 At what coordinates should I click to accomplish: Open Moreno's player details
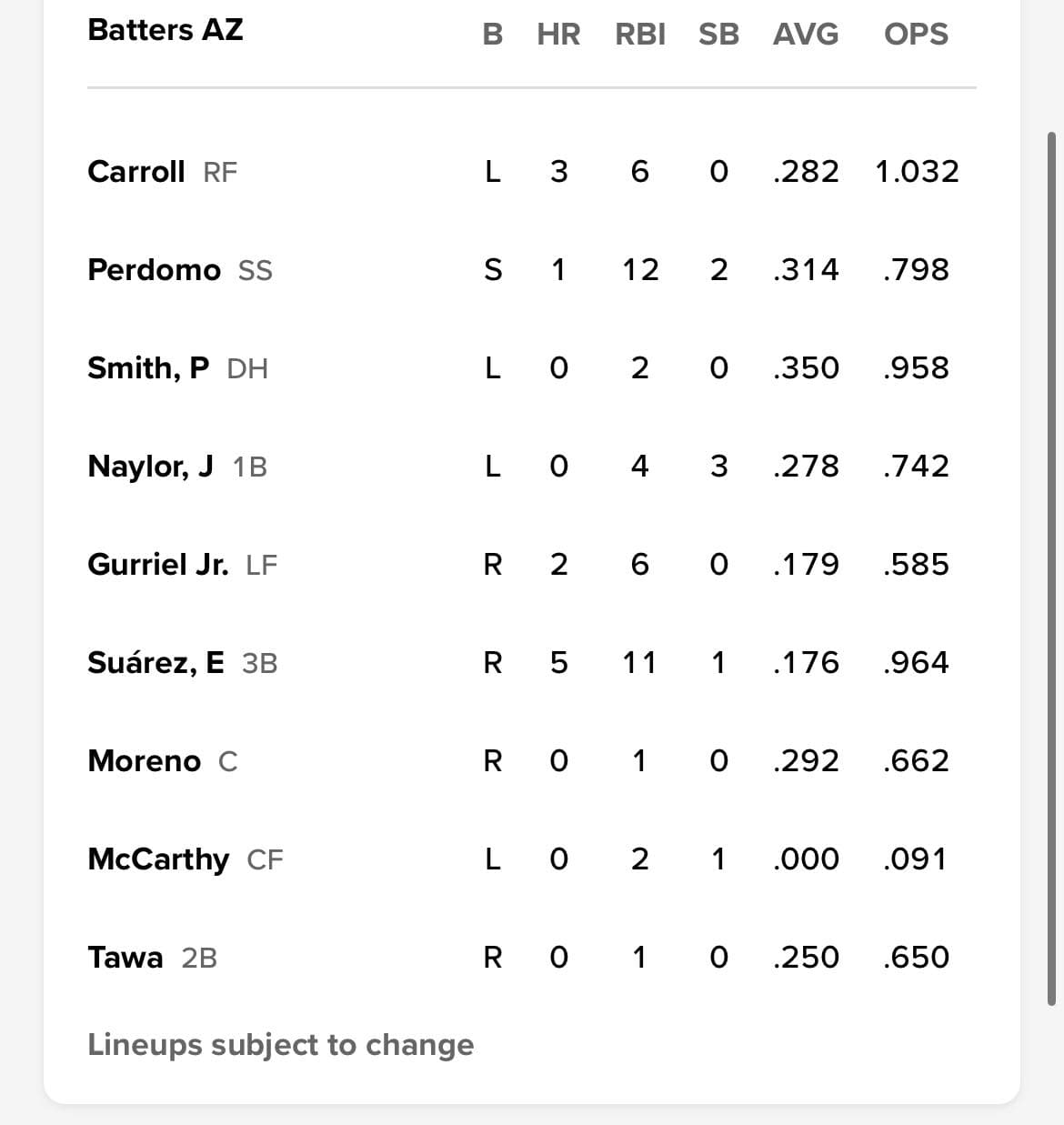coord(145,760)
